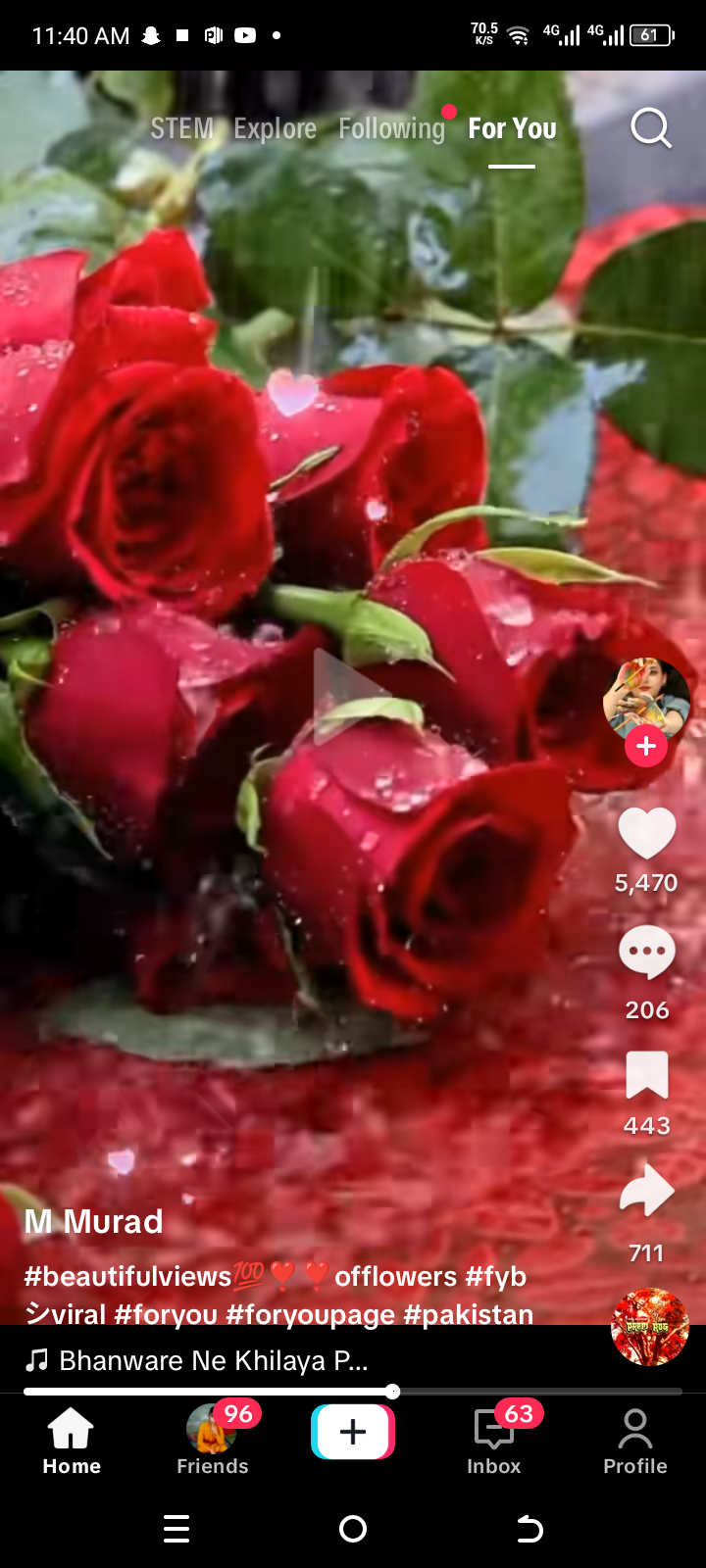Image resolution: width=706 pixels, height=1568 pixels.
Task: Select the For You tab
Action: point(512,128)
